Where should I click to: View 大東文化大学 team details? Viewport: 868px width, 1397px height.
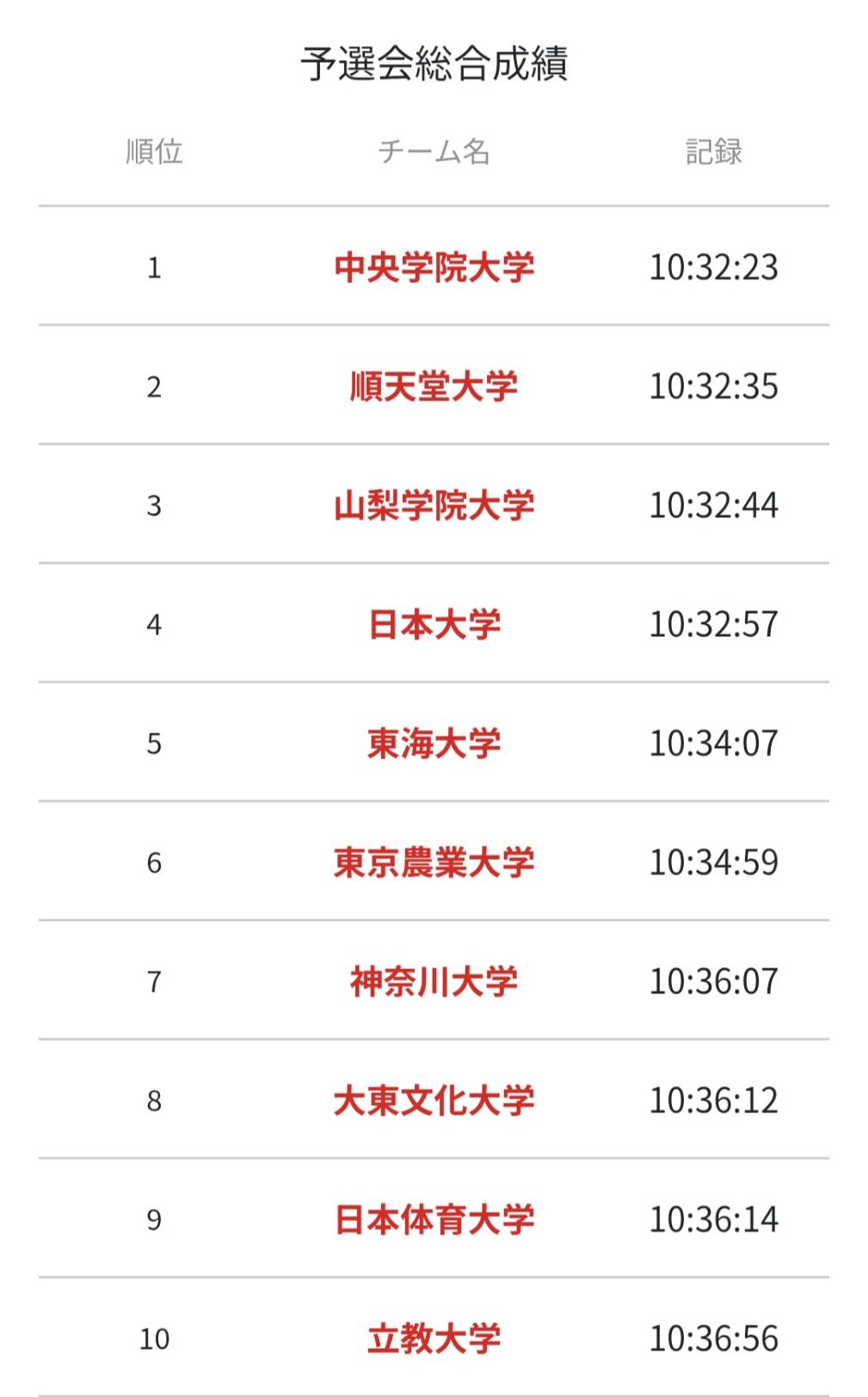click(x=434, y=1101)
